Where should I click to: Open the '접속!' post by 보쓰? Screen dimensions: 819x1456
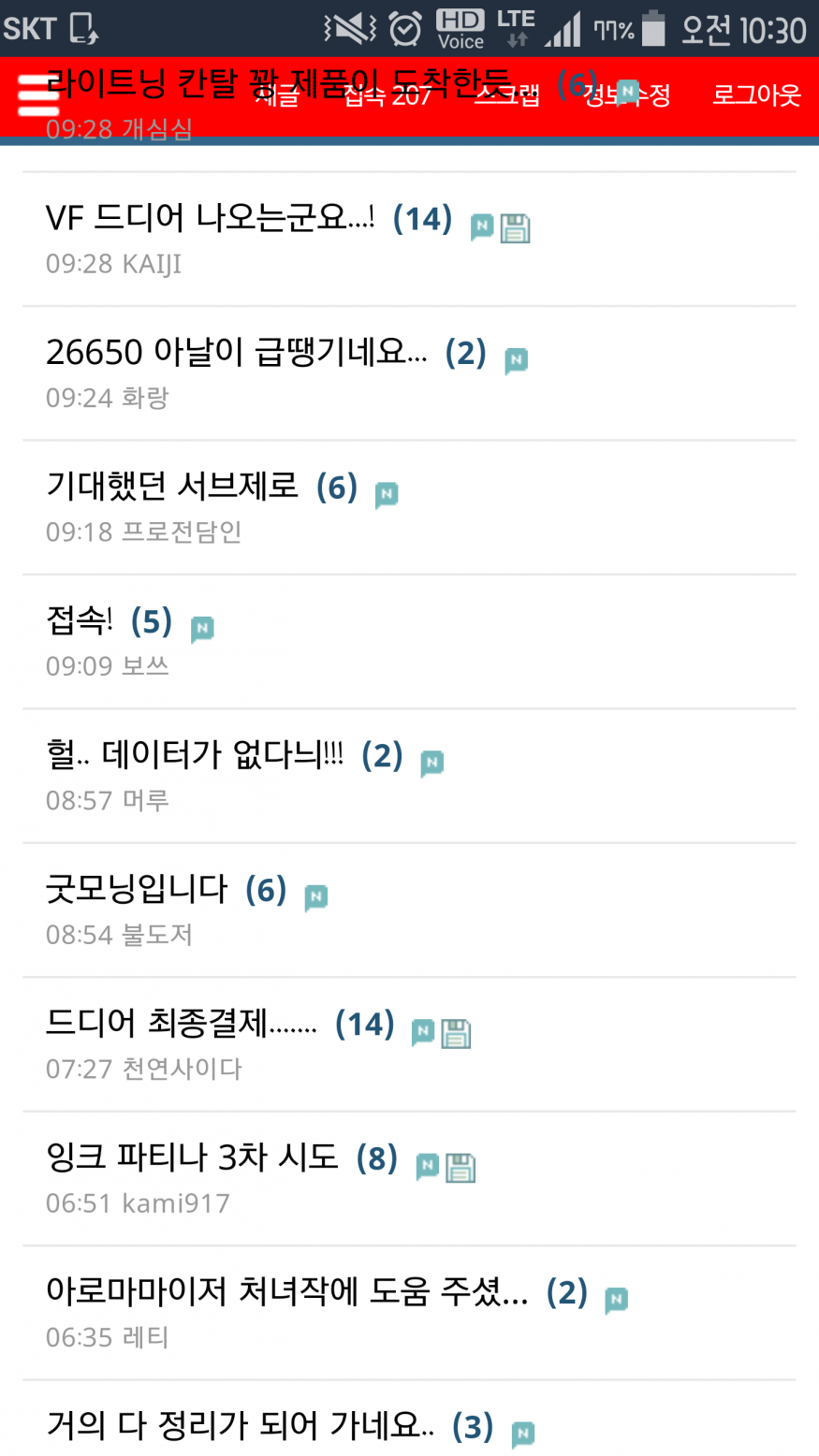pyautogui.click(x=80, y=620)
